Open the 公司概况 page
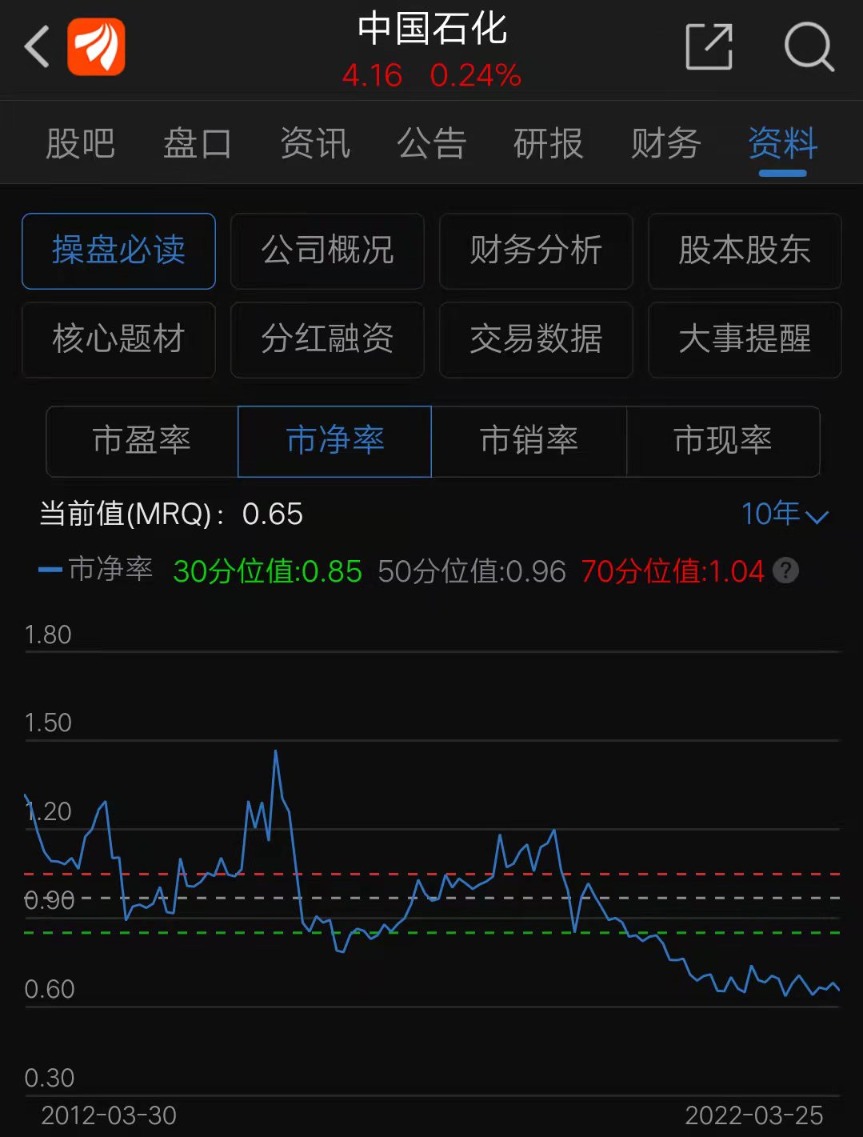Image resolution: width=863 pixels, height=1137 pixels. point(327,252)
